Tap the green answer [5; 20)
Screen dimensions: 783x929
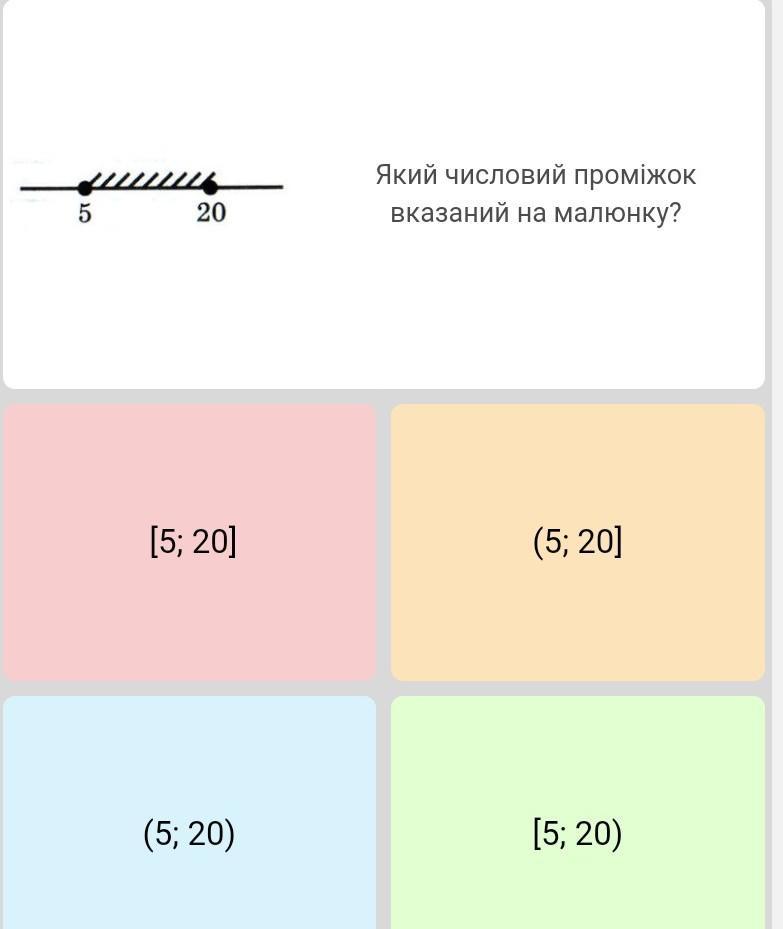[x=577, y=832]
